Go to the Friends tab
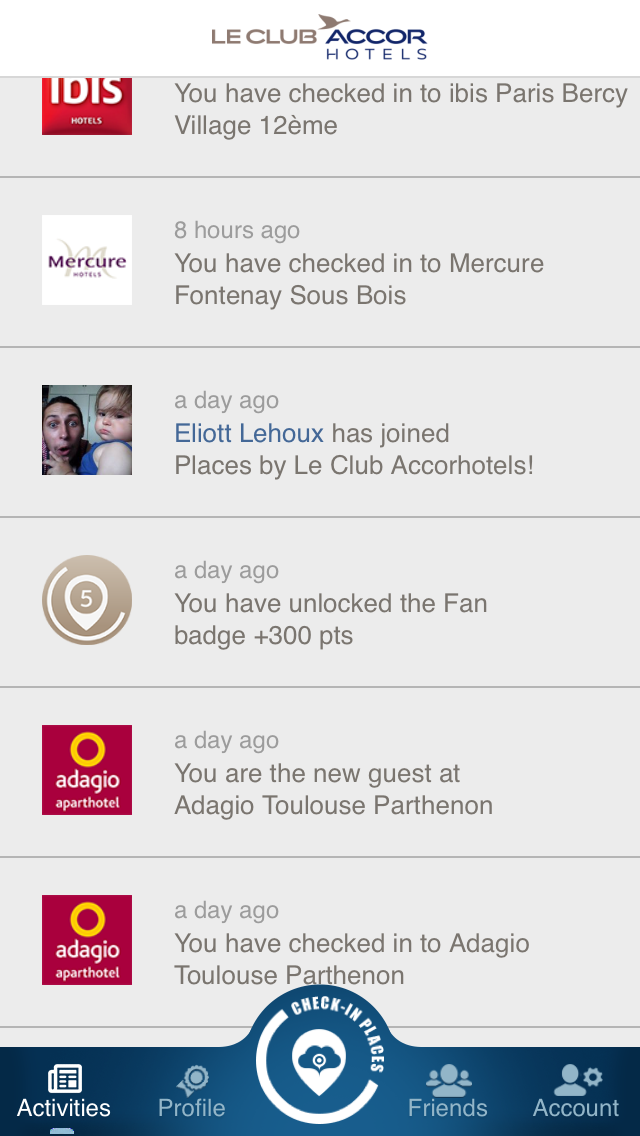The image size is (640, 1136). coord(447,1091)
